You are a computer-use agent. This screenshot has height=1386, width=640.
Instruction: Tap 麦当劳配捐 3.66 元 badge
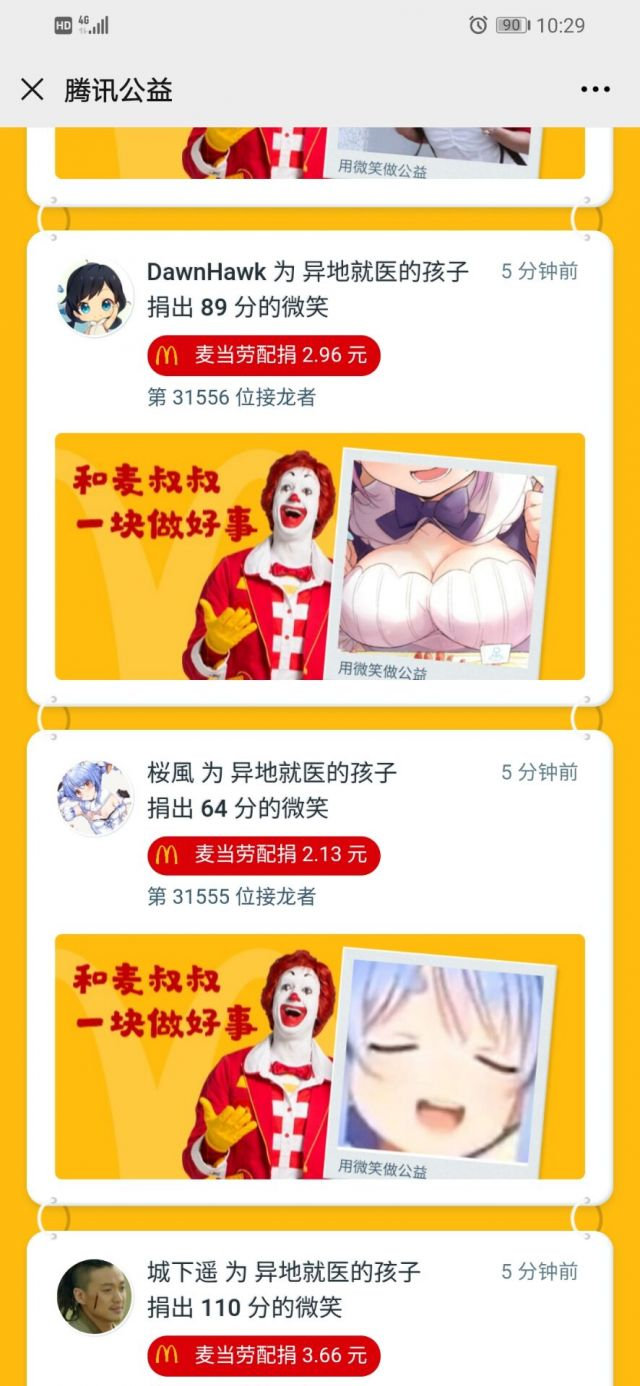tap(264, 1355)
